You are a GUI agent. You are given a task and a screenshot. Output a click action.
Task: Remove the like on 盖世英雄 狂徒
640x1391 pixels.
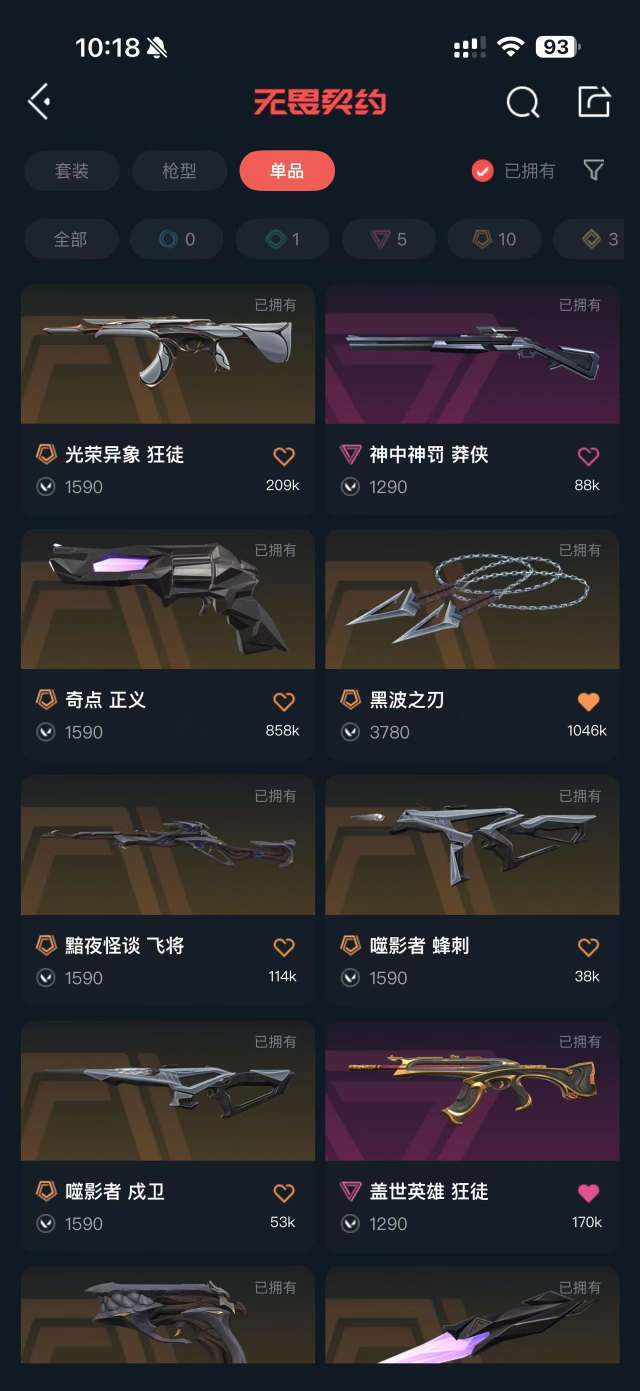pyautogui.click(x=589, y=1192)
